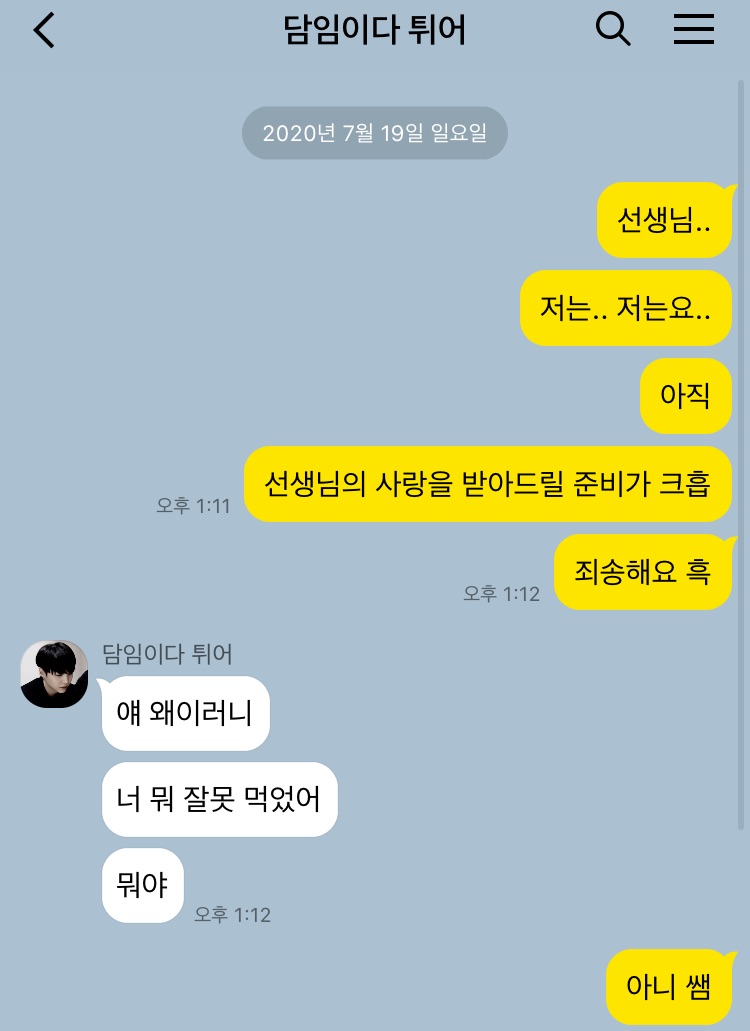Open 담임이다 튀어's profile picture

pos(54,674)
